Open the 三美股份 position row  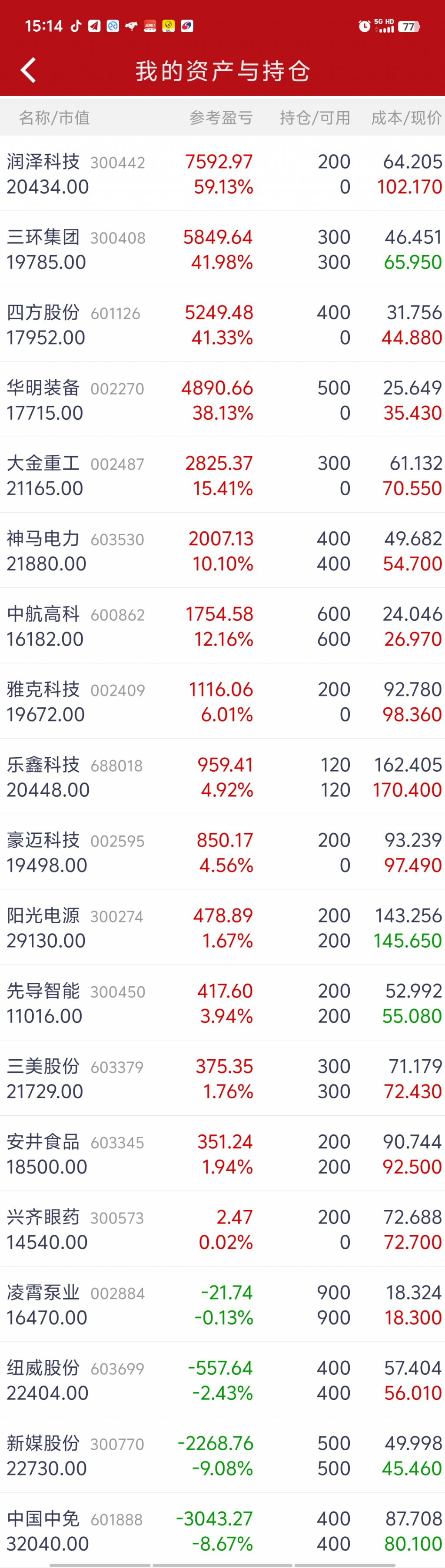pyautogui.click(x=222, y=1079)
